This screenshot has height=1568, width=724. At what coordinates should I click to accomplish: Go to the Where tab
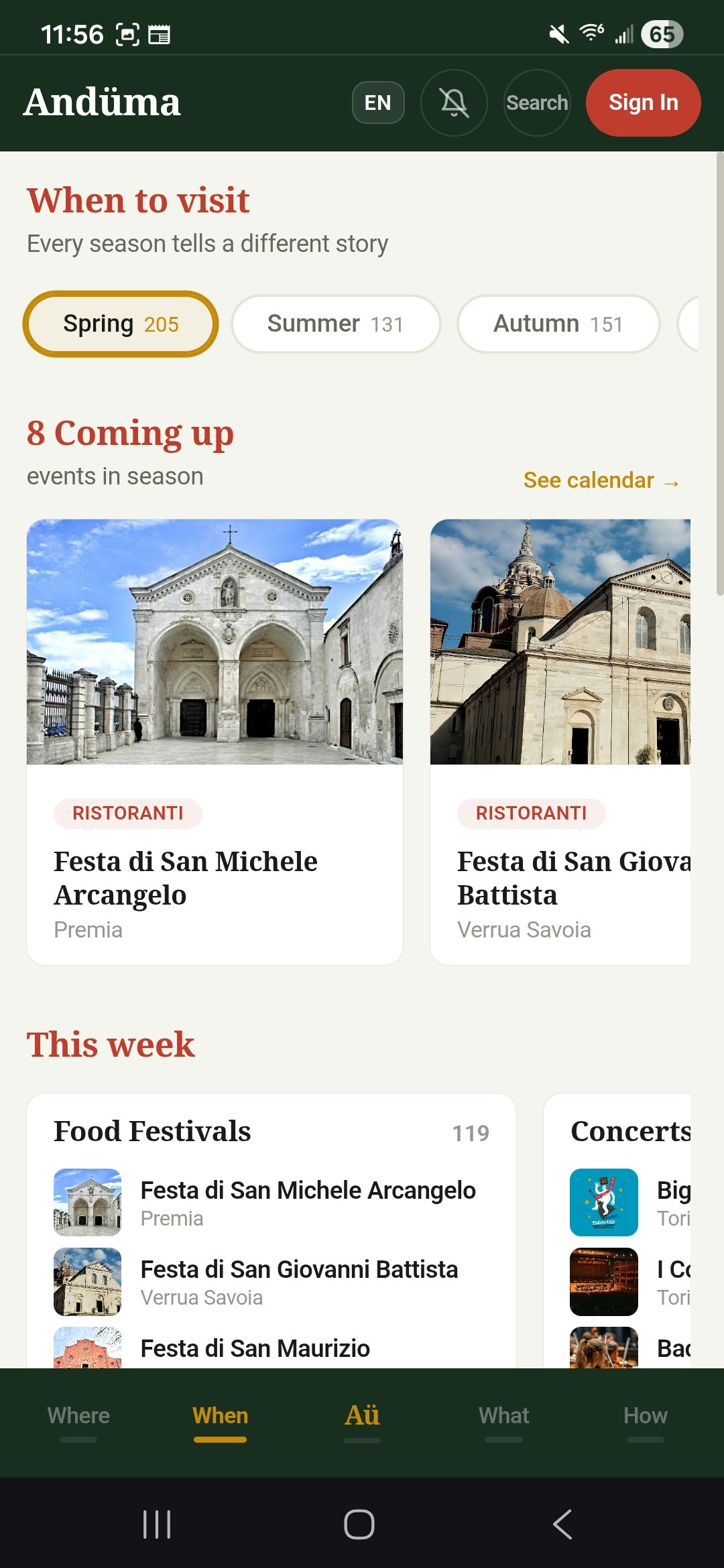[78, 1416]
